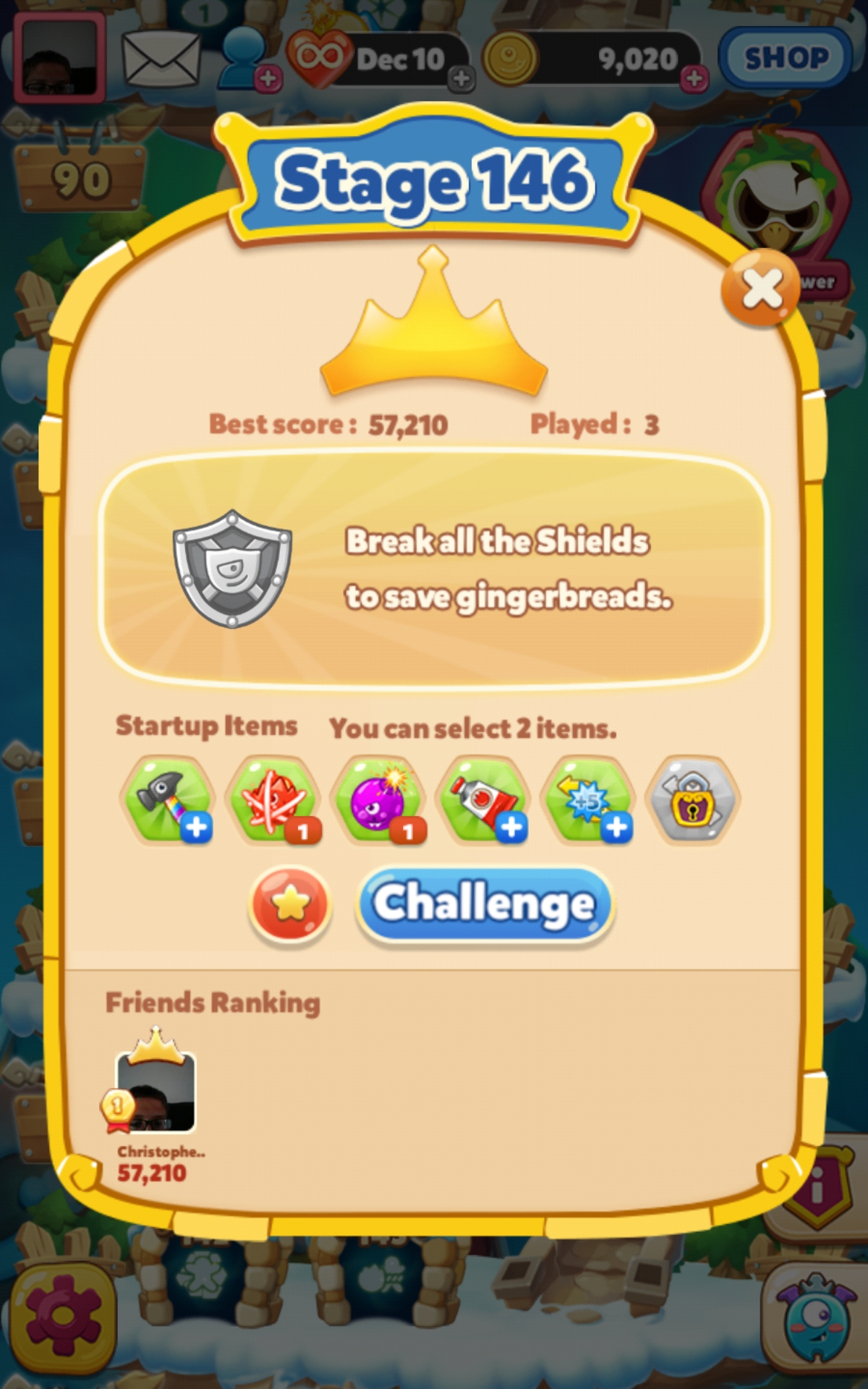Select the paint tube startup item
Screen dimensions: 868x1389
[x=483, y=799]
